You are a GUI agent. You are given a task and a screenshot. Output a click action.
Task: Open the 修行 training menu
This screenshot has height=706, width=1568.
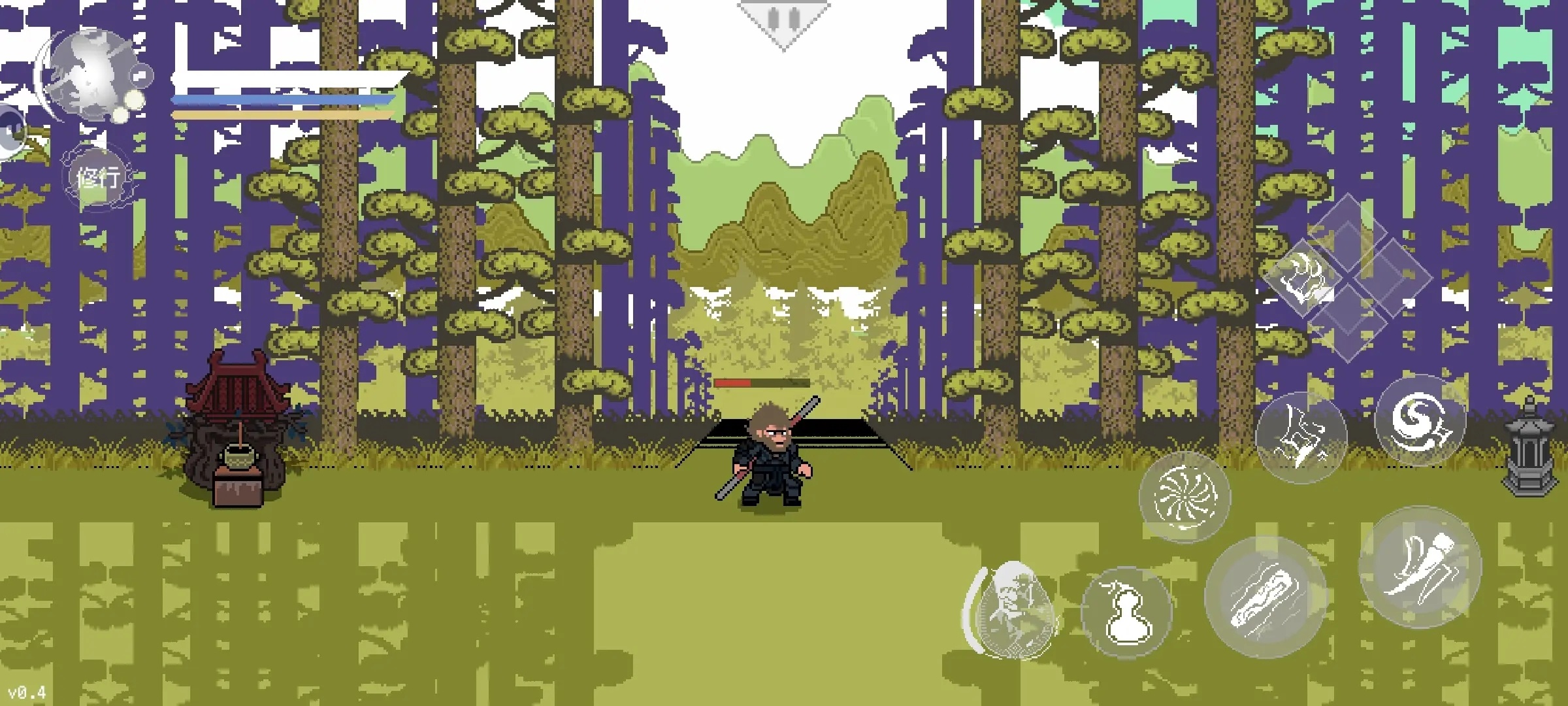click(98, 177)
